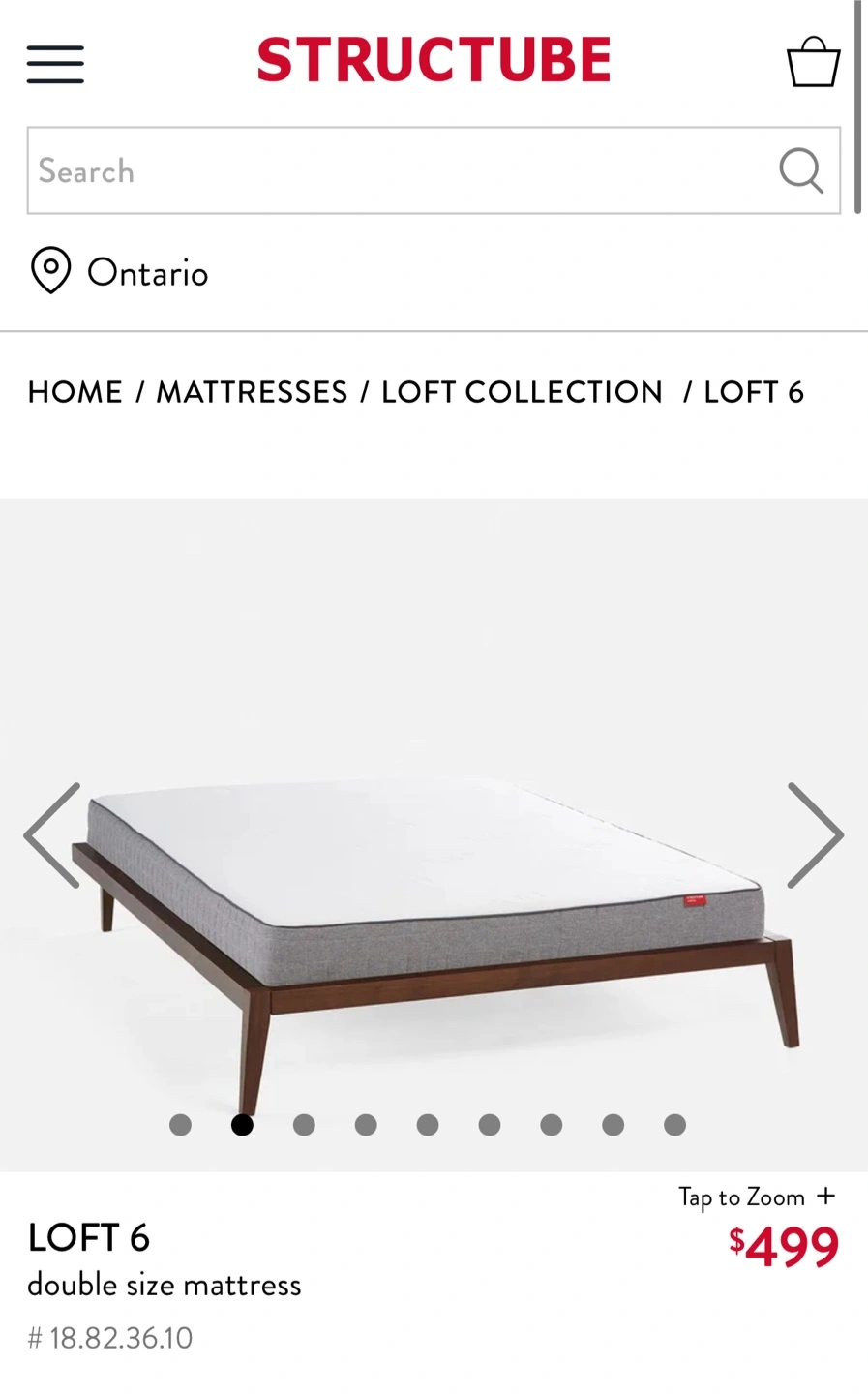Select the third image dot
The width and height of the screenshot is (868, 1394).
coord(304,1125)
